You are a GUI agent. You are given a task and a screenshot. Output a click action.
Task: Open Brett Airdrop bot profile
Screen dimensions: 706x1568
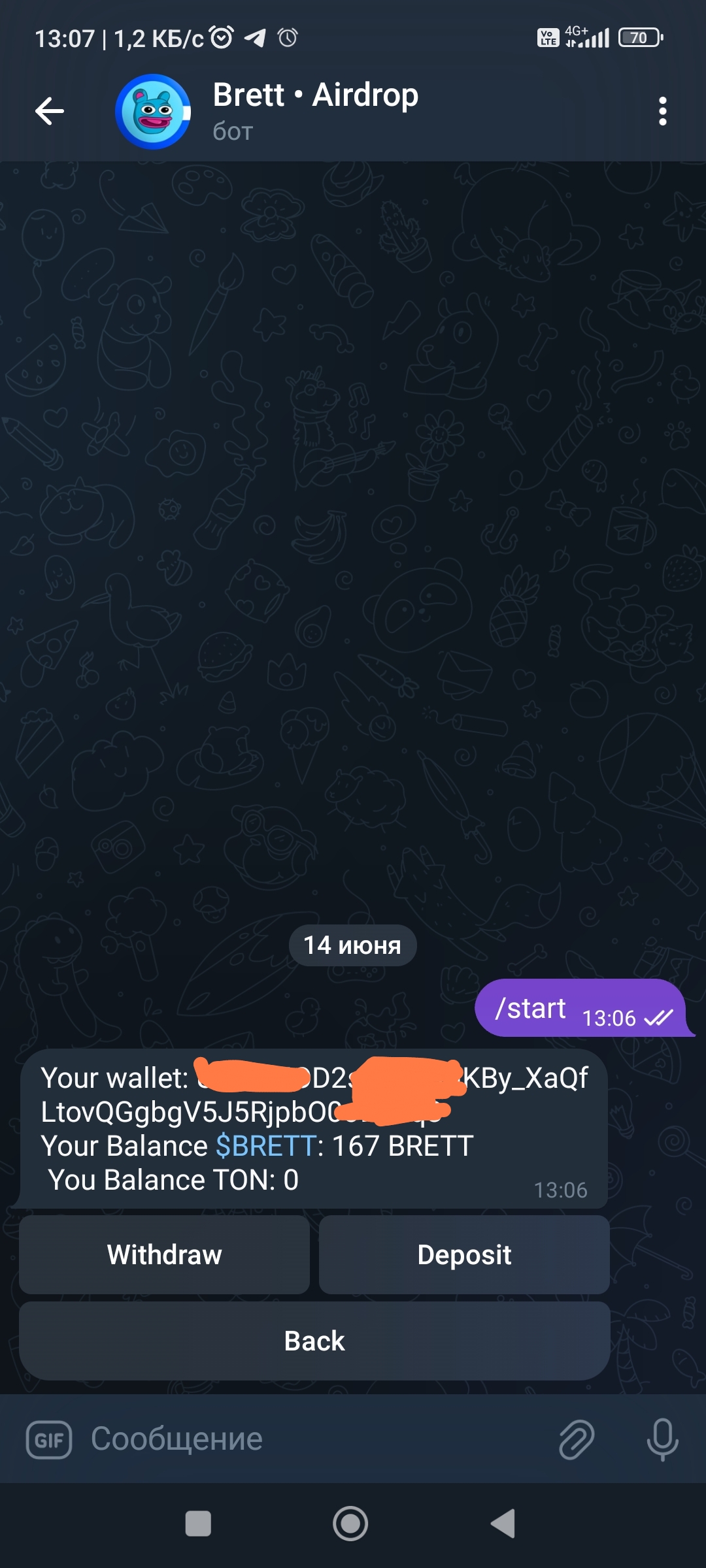click(x=314, y=110)
